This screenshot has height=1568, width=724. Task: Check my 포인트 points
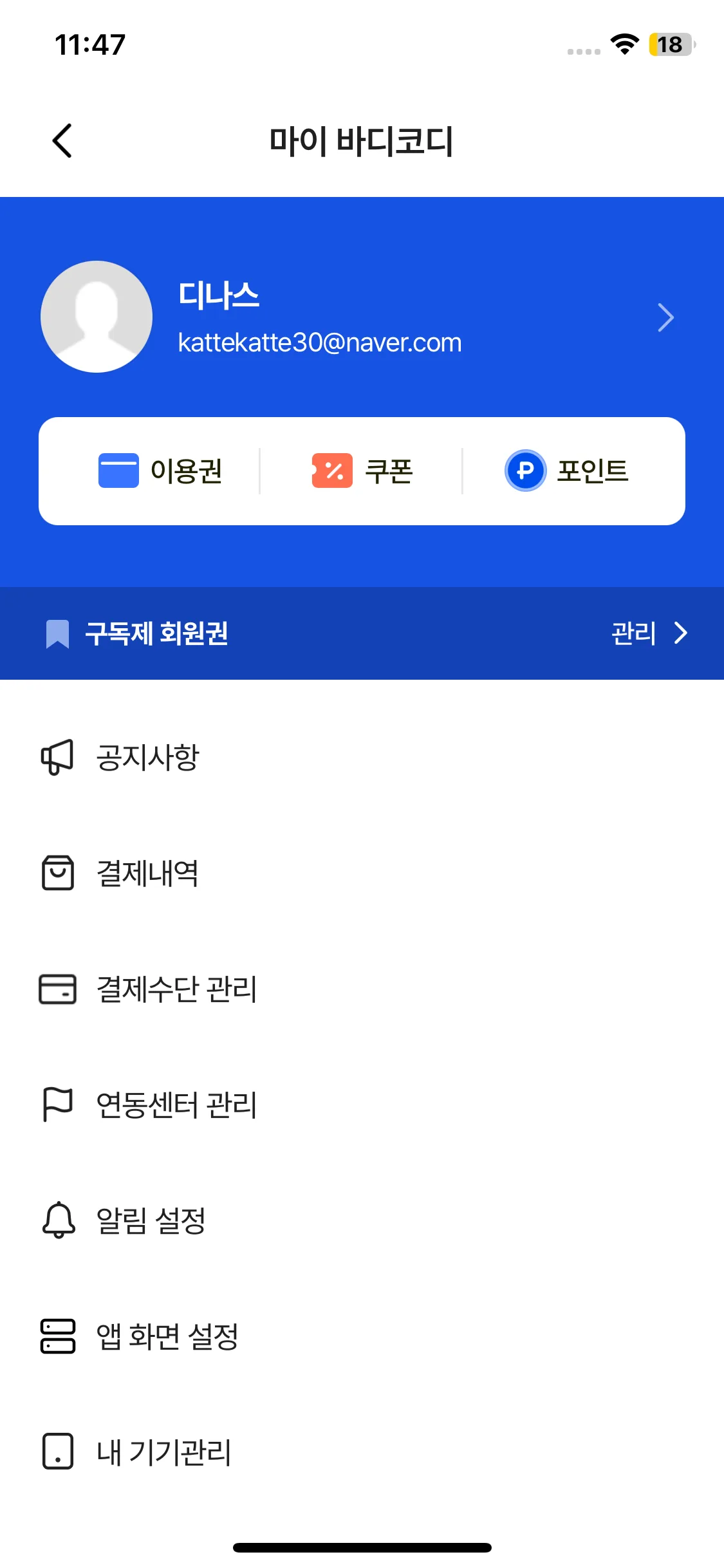[x=567, y=471]
